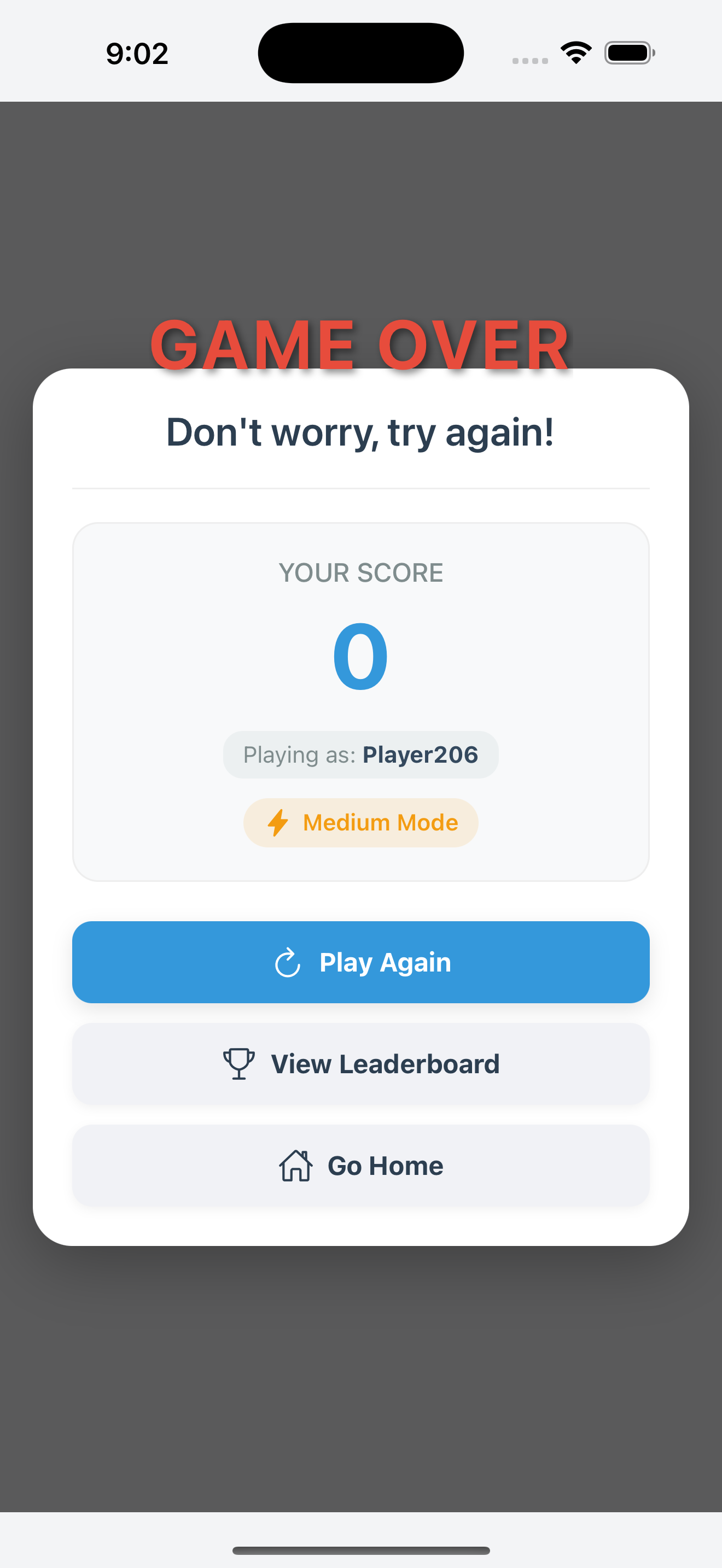Tap Play Again to restart the game
Screen dimensions: 722x1568
[x=360, y=962]
